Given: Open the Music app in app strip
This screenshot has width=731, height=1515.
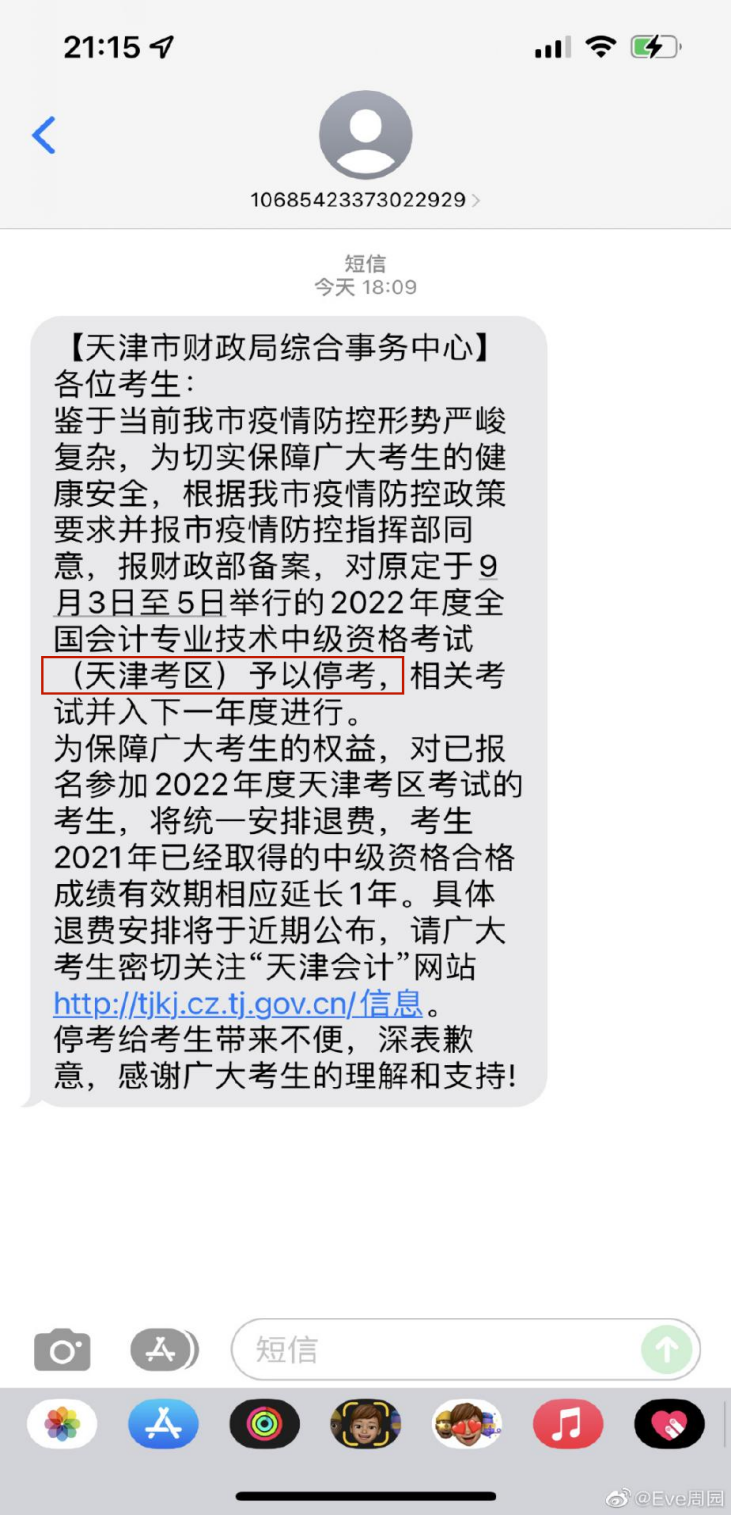Looking at the screenshot, I should click(x=568, y=1424).
